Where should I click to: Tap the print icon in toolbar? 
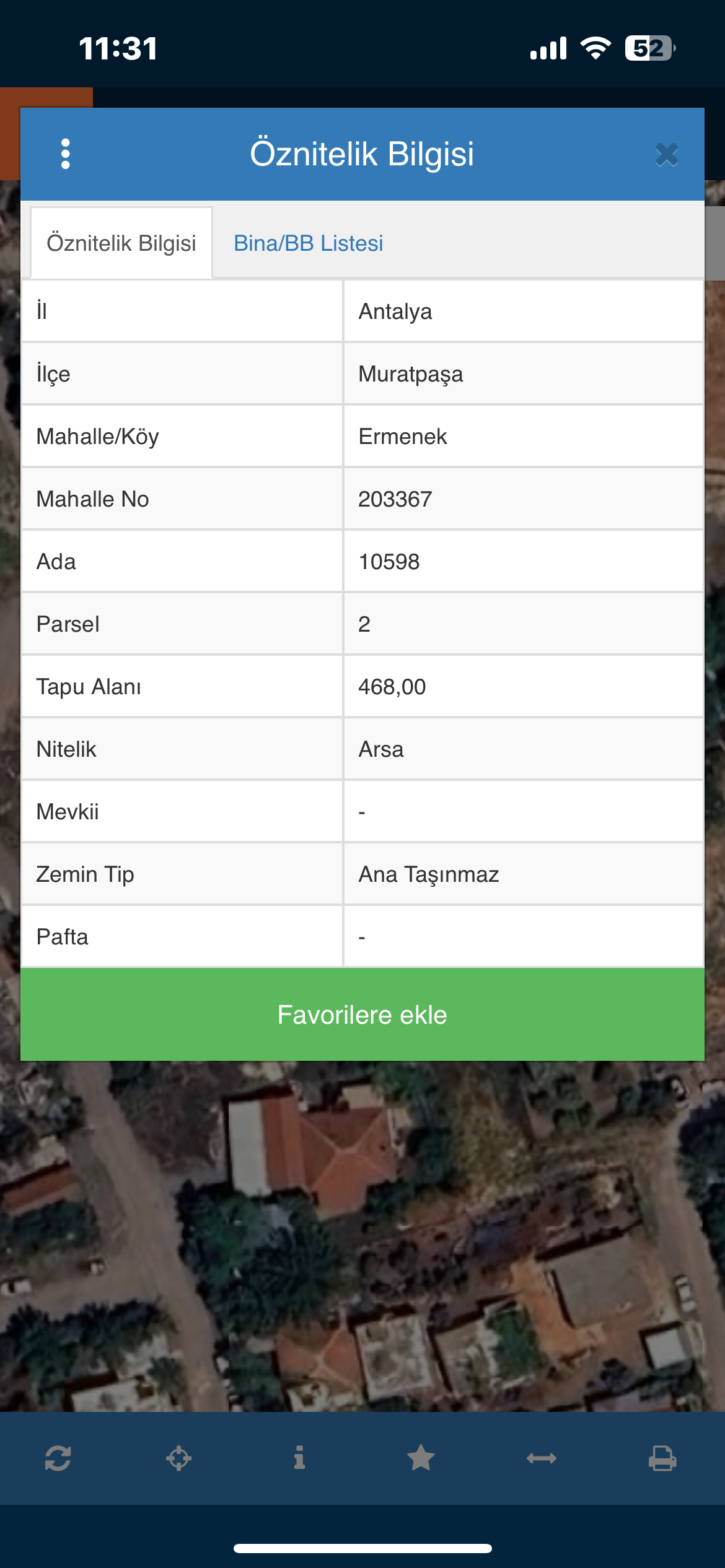(662, 1458)
